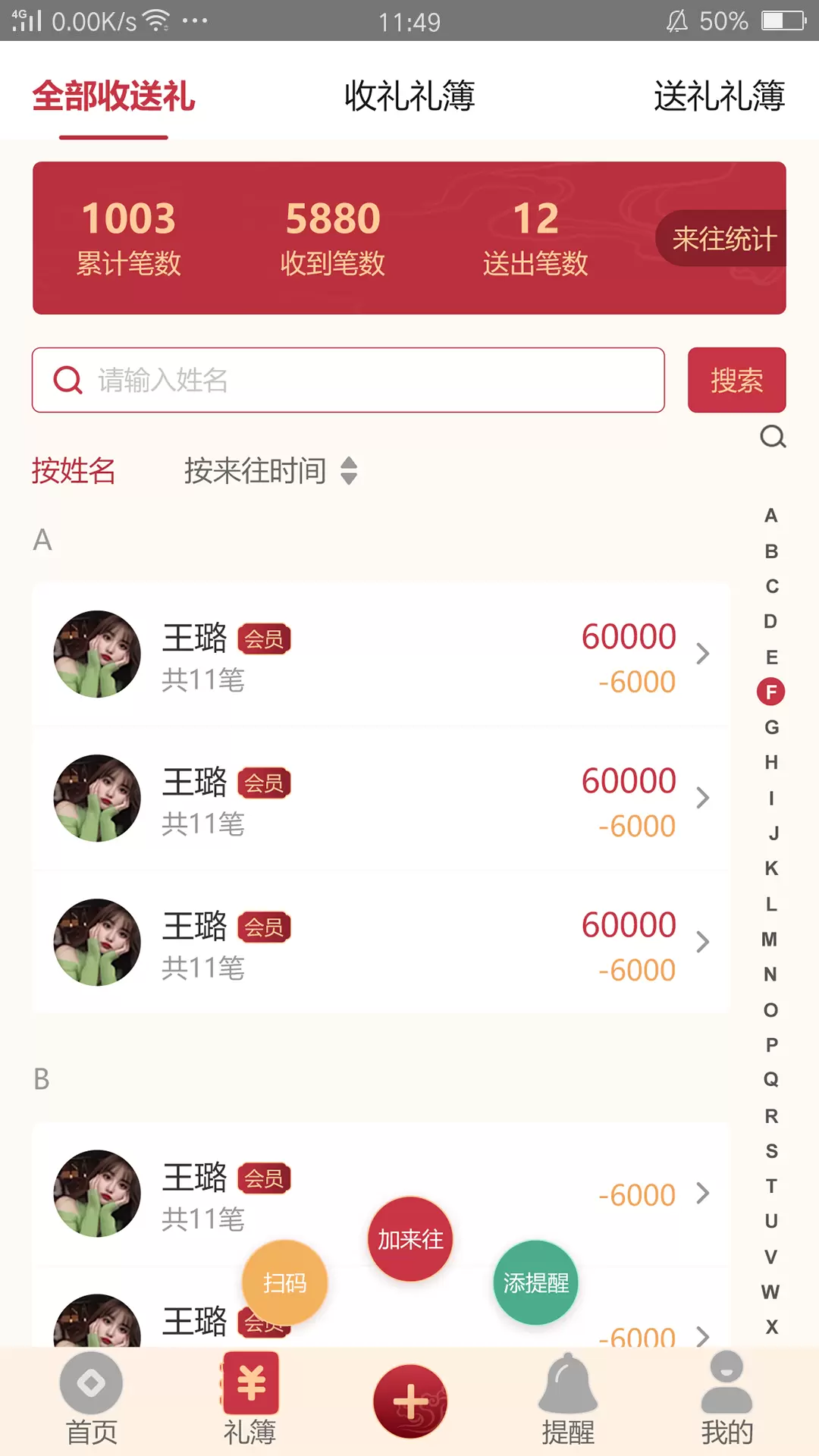
Task: Tap the green 添提醒 button
Action: (535, 1282)
